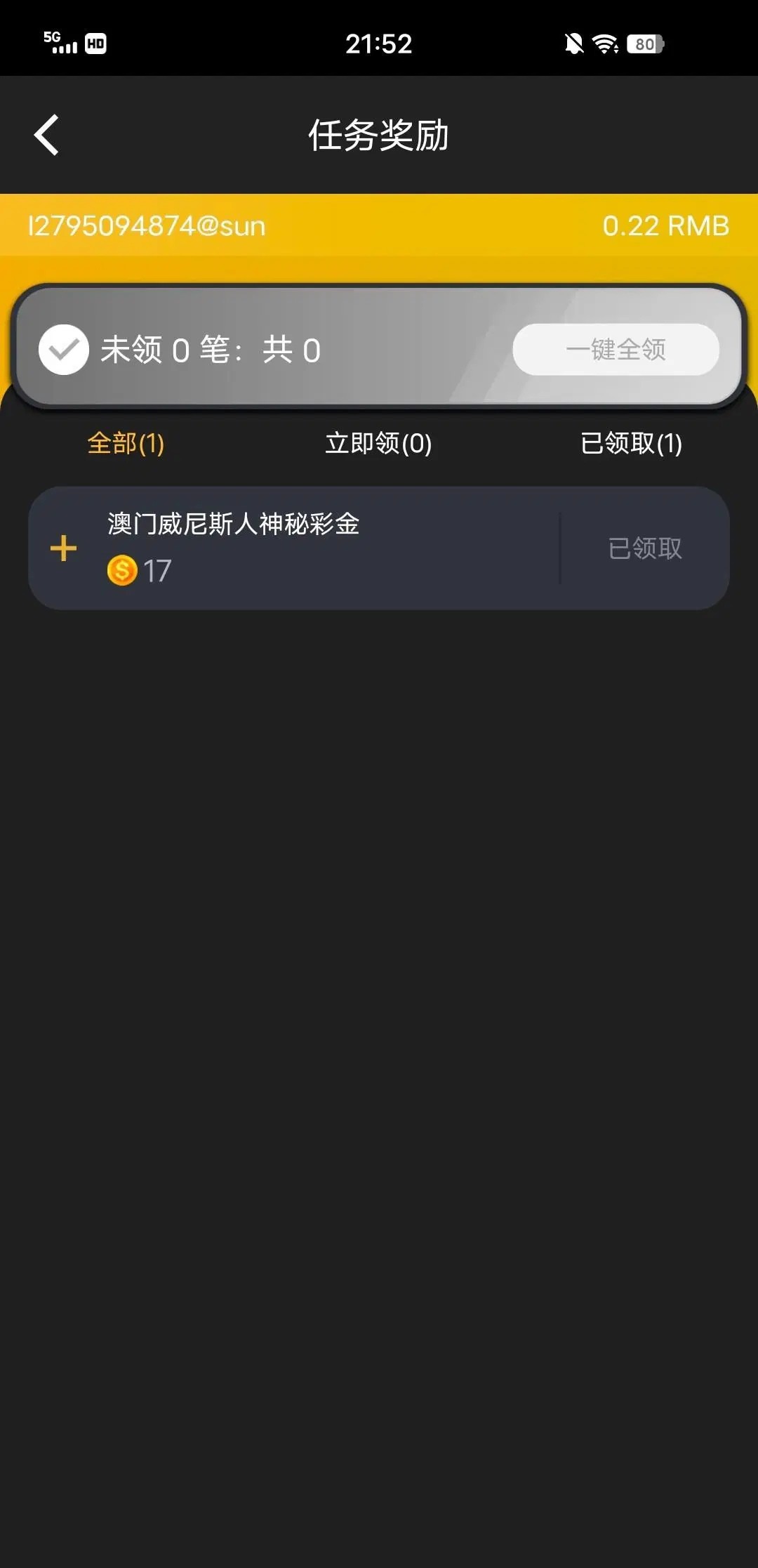
Task: Tap 已领取 on the 澳门威尼斯人神秘彩金 reward
Action: click(x=644, y=548)
